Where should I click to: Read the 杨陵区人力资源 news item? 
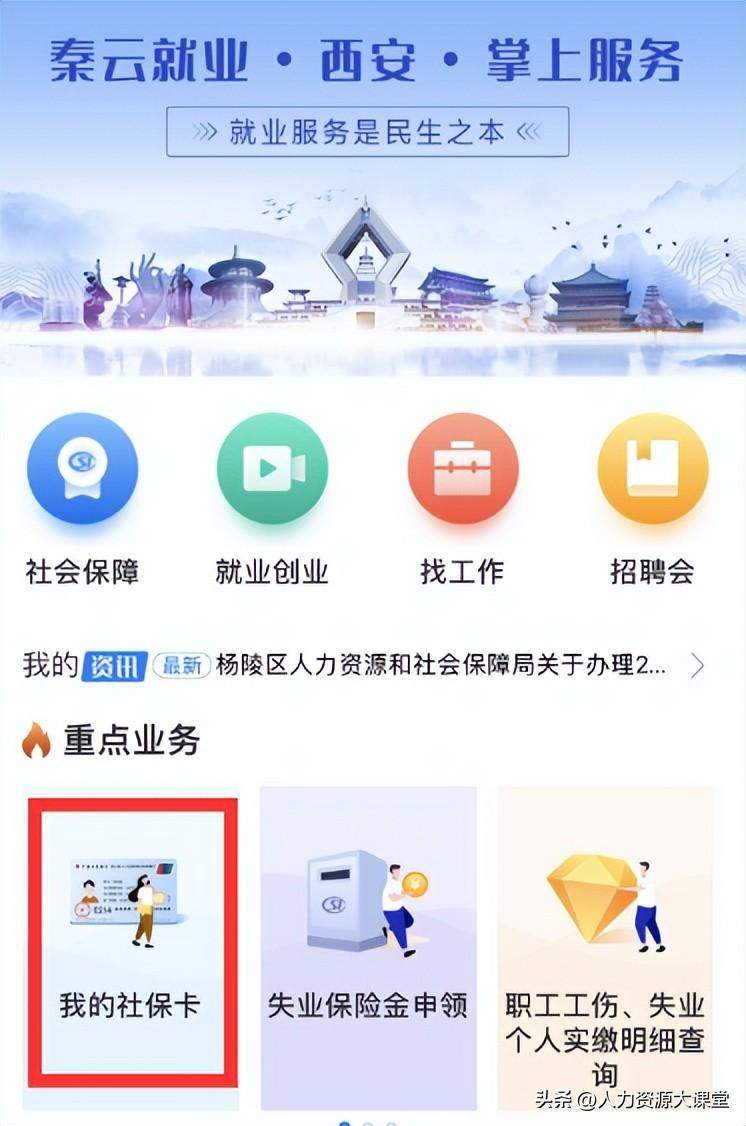click(x=440, y=665)
